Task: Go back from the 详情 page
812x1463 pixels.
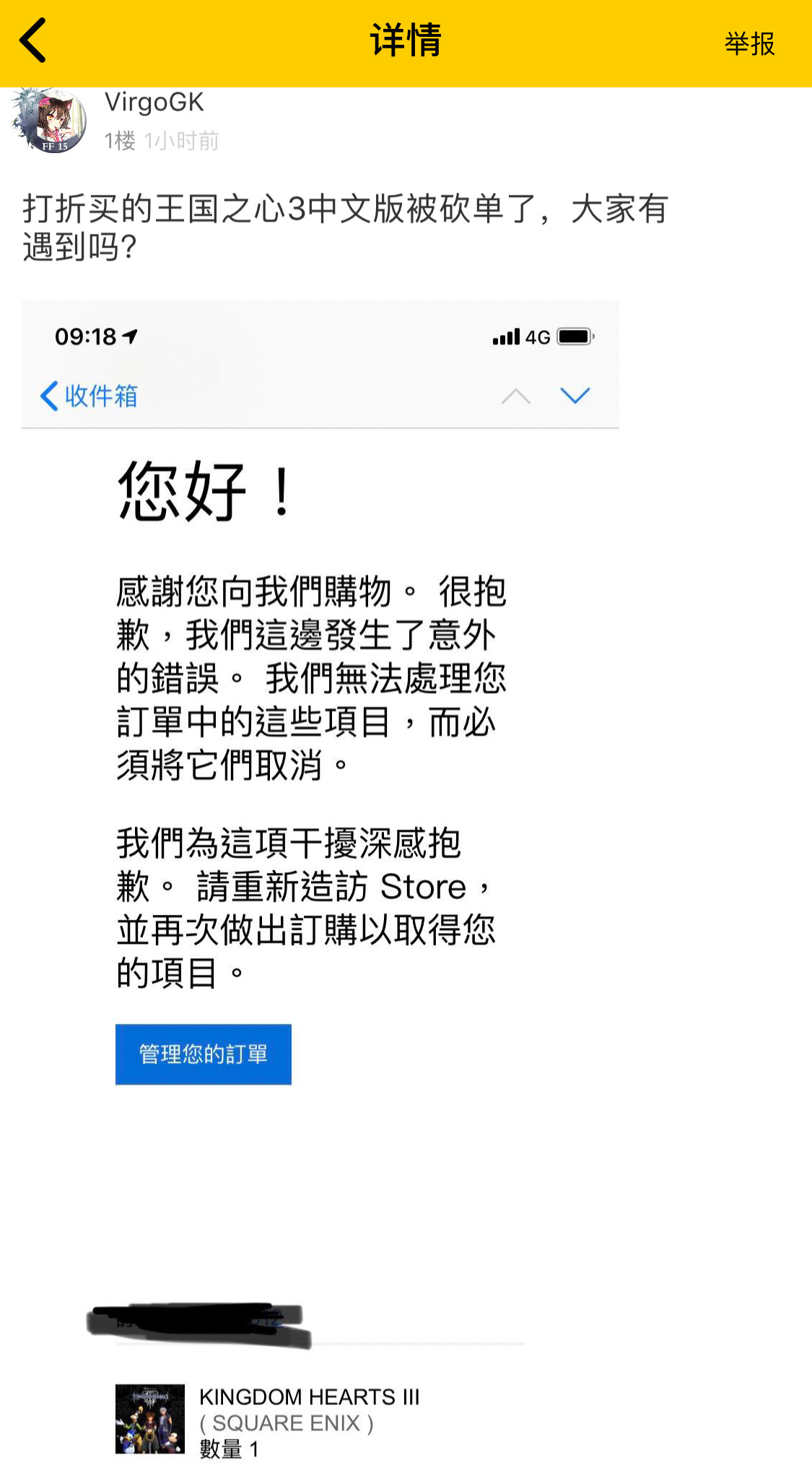Action: click(x=33, y=41)
